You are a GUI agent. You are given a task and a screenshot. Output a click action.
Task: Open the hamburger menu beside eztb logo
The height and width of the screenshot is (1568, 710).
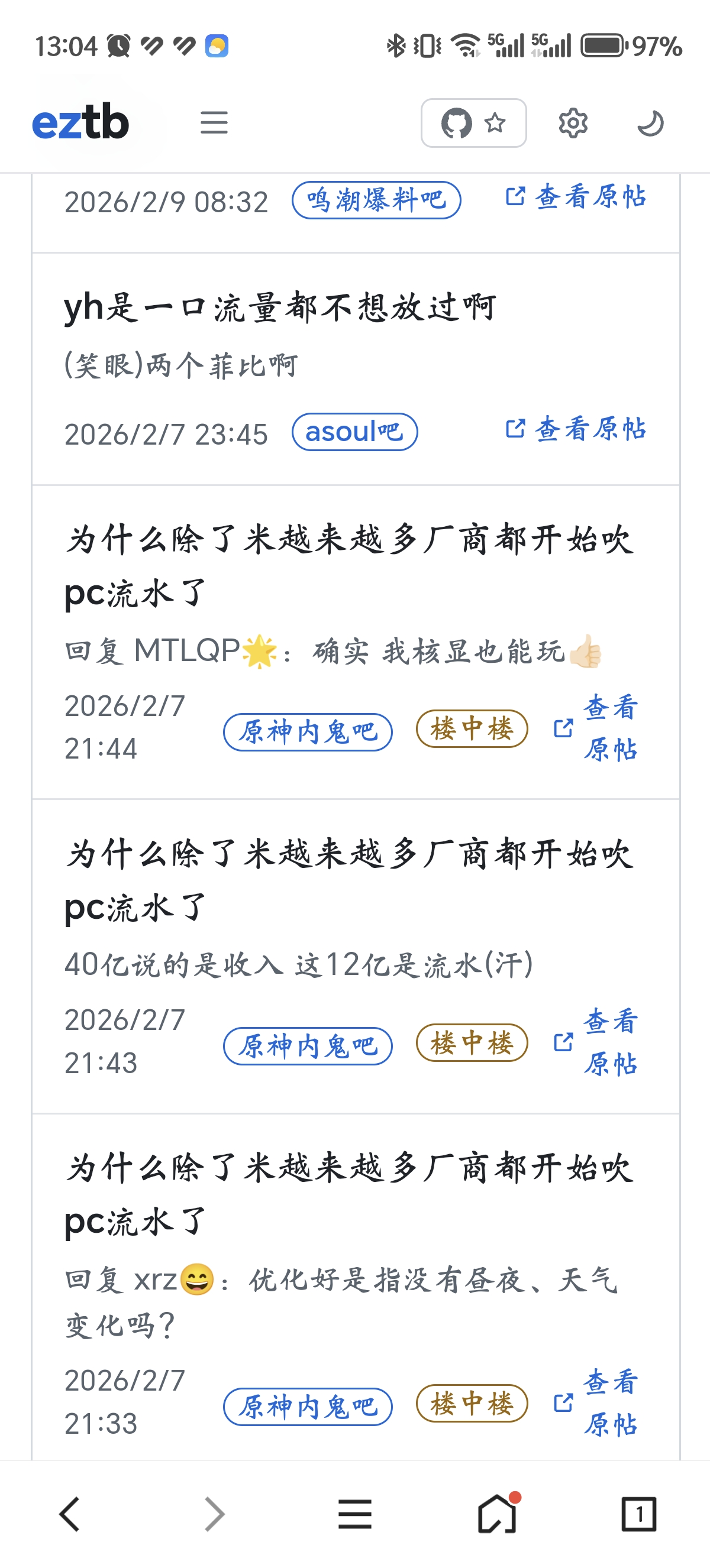click(x=214, y=123)
